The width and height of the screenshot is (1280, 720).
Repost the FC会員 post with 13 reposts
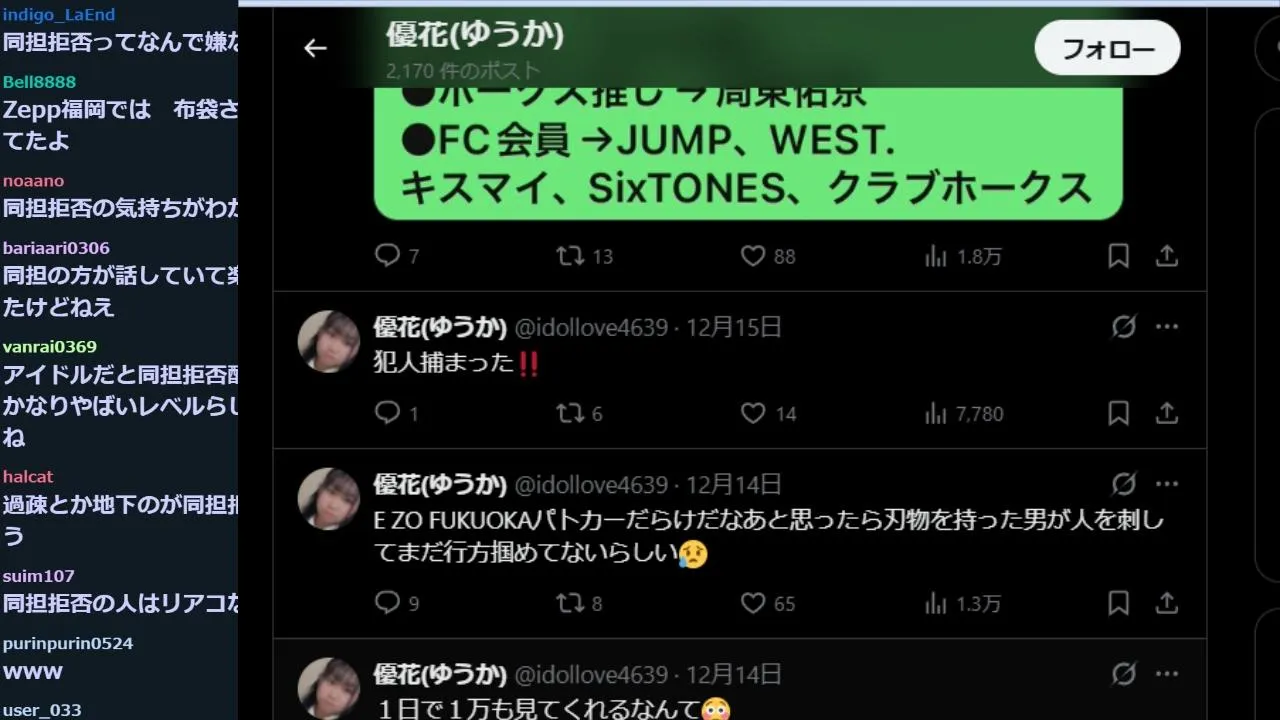[x=570, y=256]
